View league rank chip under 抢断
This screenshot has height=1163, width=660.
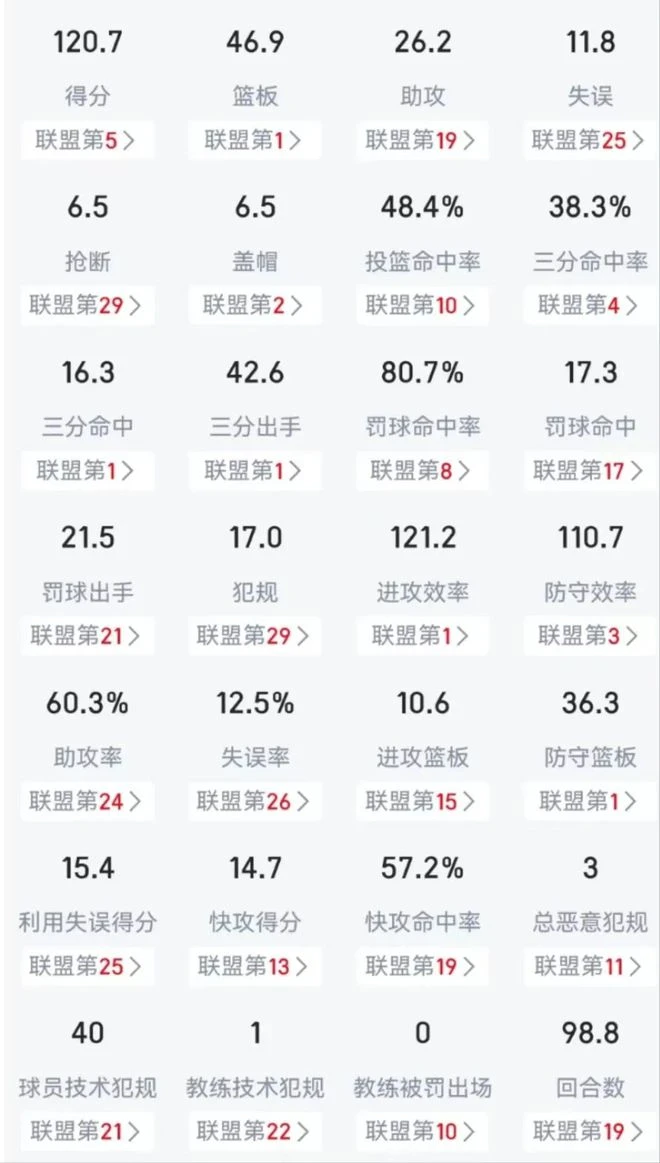click(88, 305)
